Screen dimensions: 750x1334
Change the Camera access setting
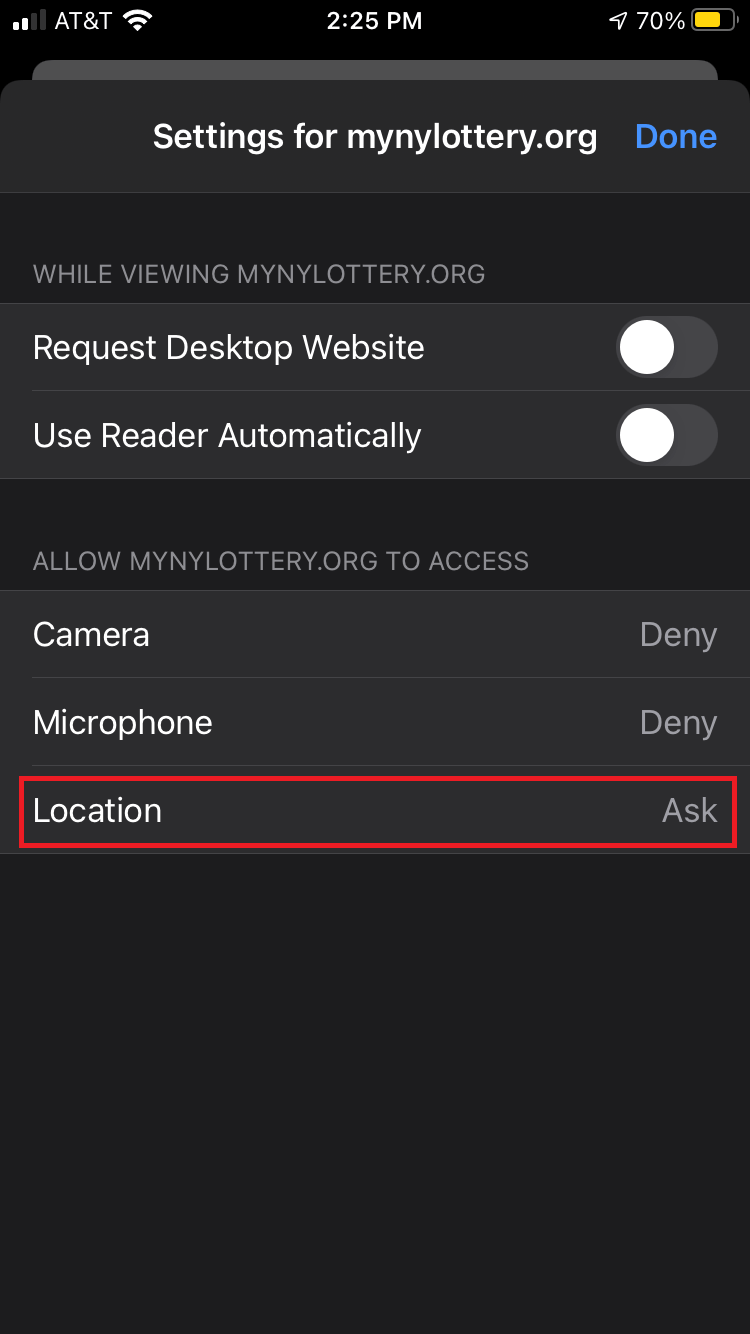click(375, 634)
